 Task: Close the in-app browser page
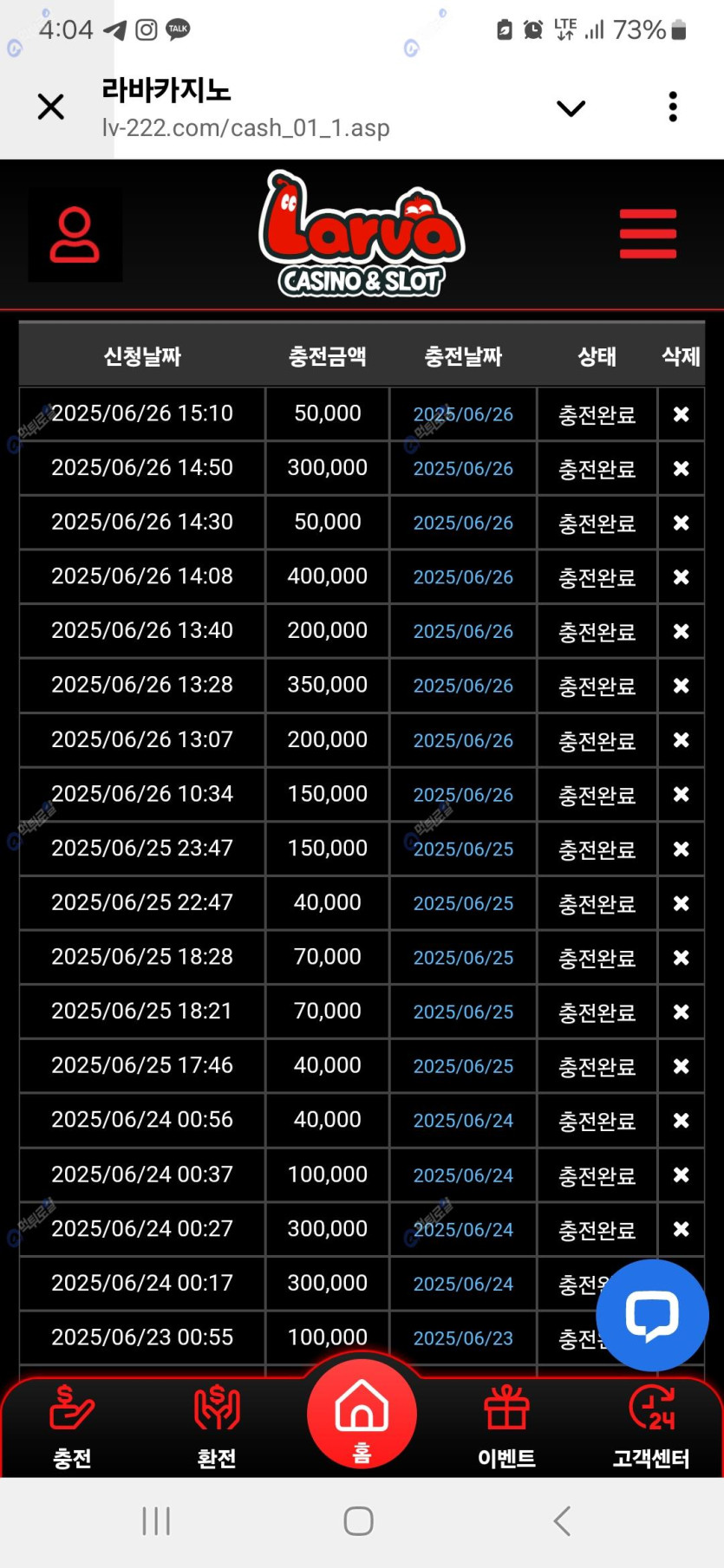(x=51, y=107)
